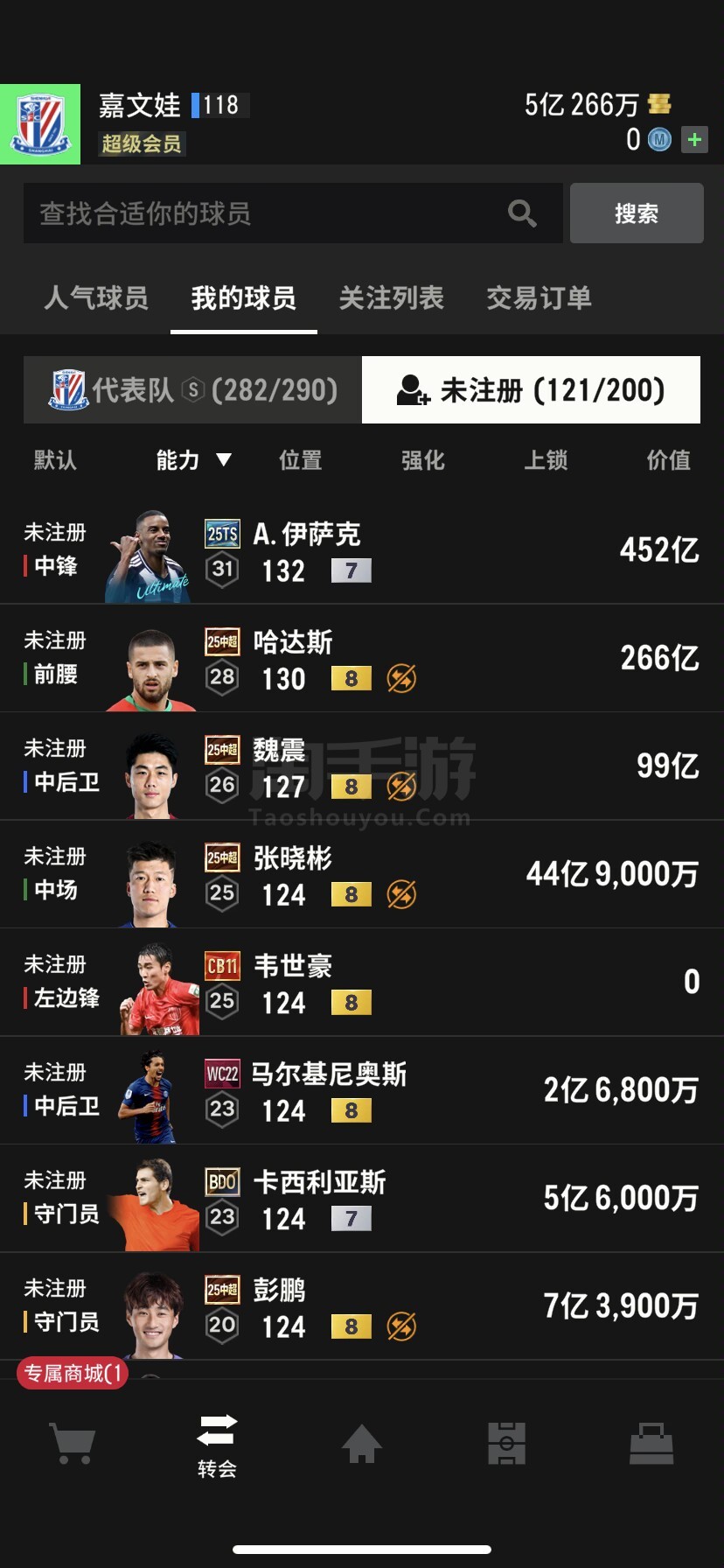Viewport: 724px width, 1568px height.
Task: Open player 哈达斯's row
Action: 362,659
